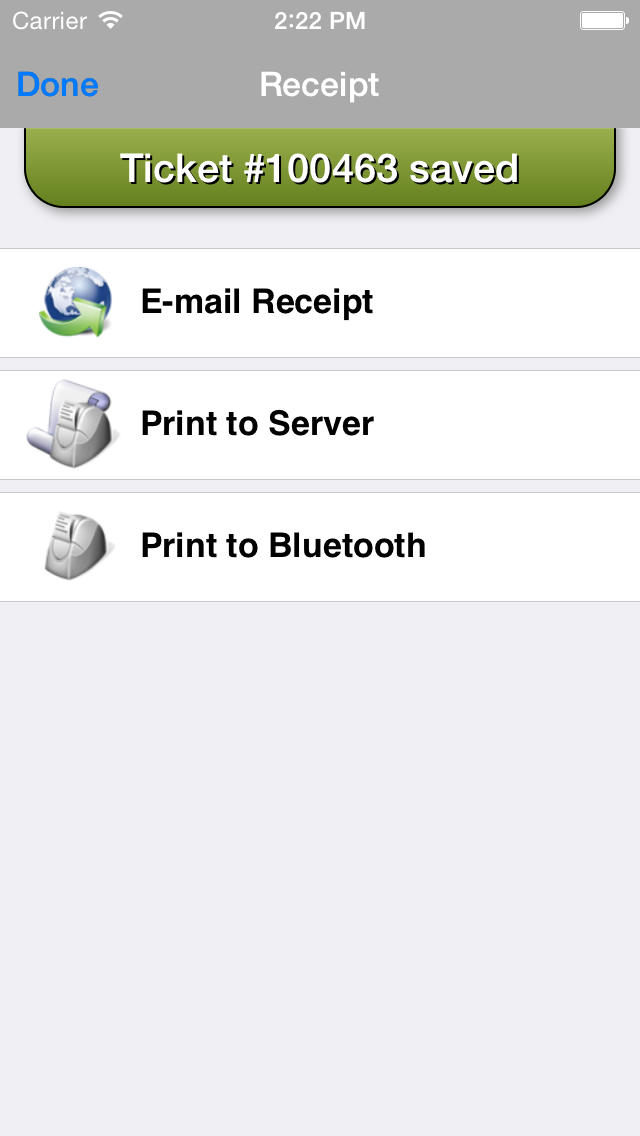The width and height of the screenshot is (640, 1136).
Task: Tap Done to close the receipt
Action: 58,85
